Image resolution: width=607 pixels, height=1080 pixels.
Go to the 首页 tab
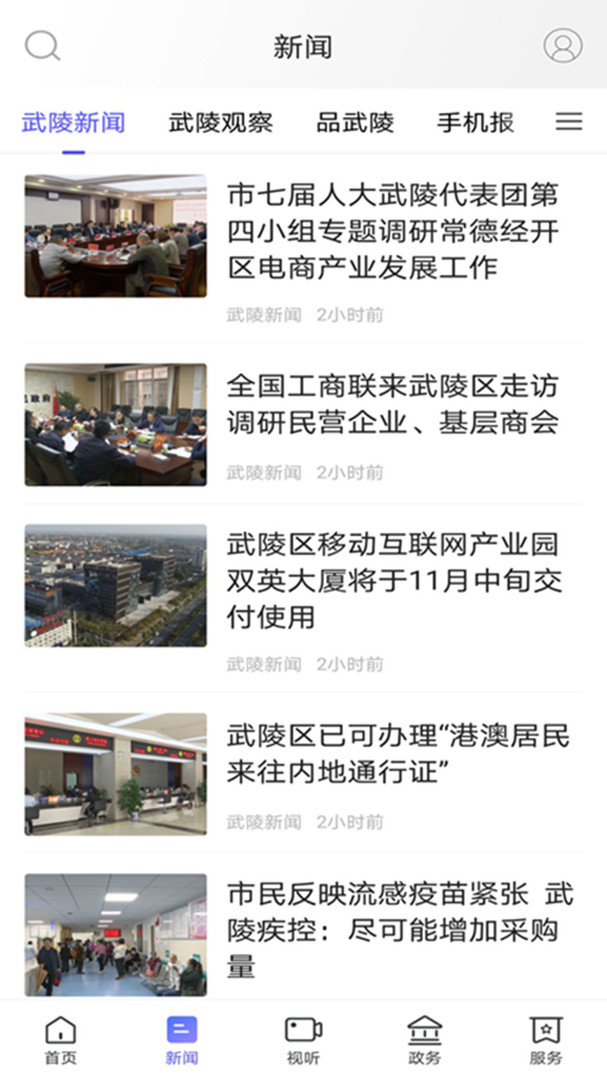[61, 1040]
